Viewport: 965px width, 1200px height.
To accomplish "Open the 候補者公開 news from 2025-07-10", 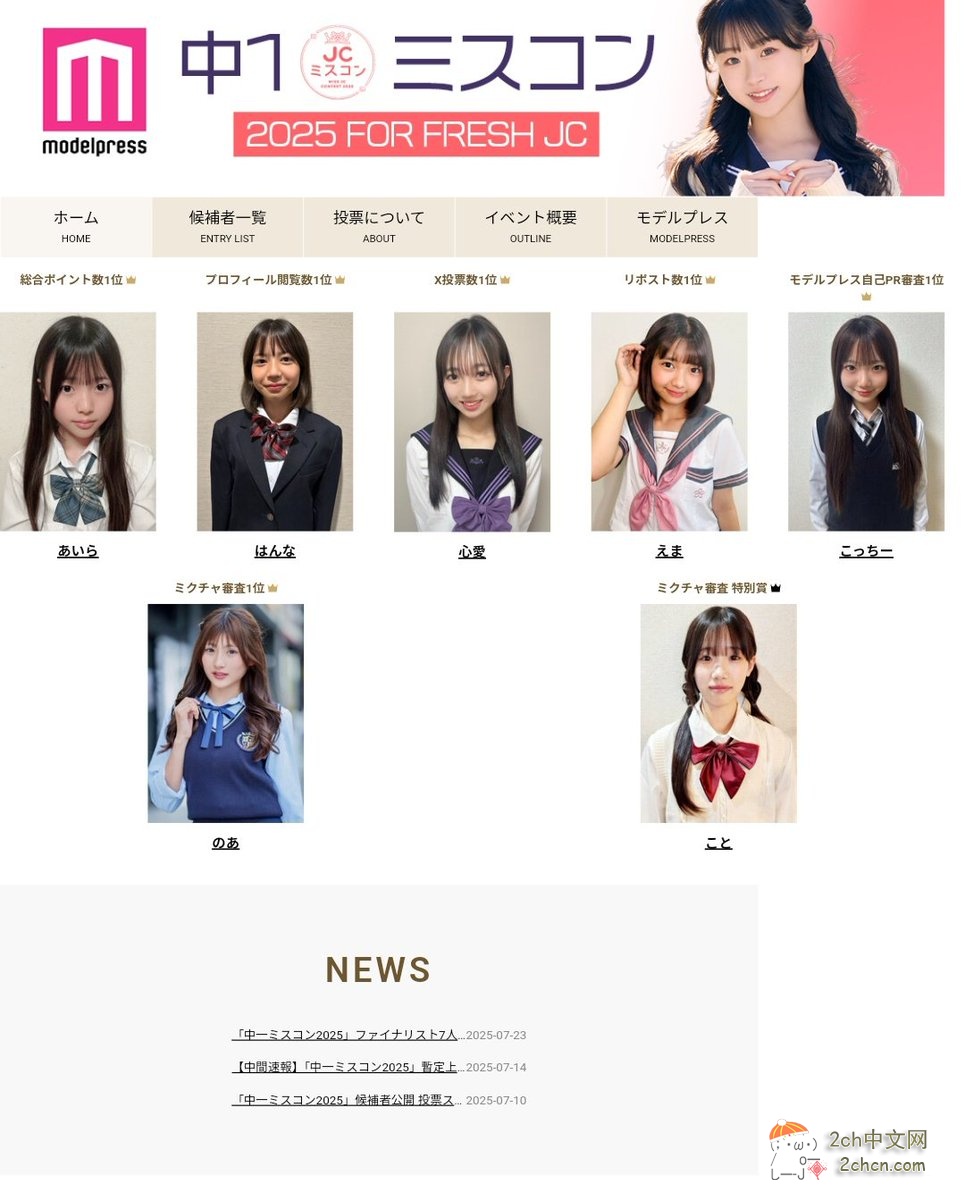I will coord(345,1101).
